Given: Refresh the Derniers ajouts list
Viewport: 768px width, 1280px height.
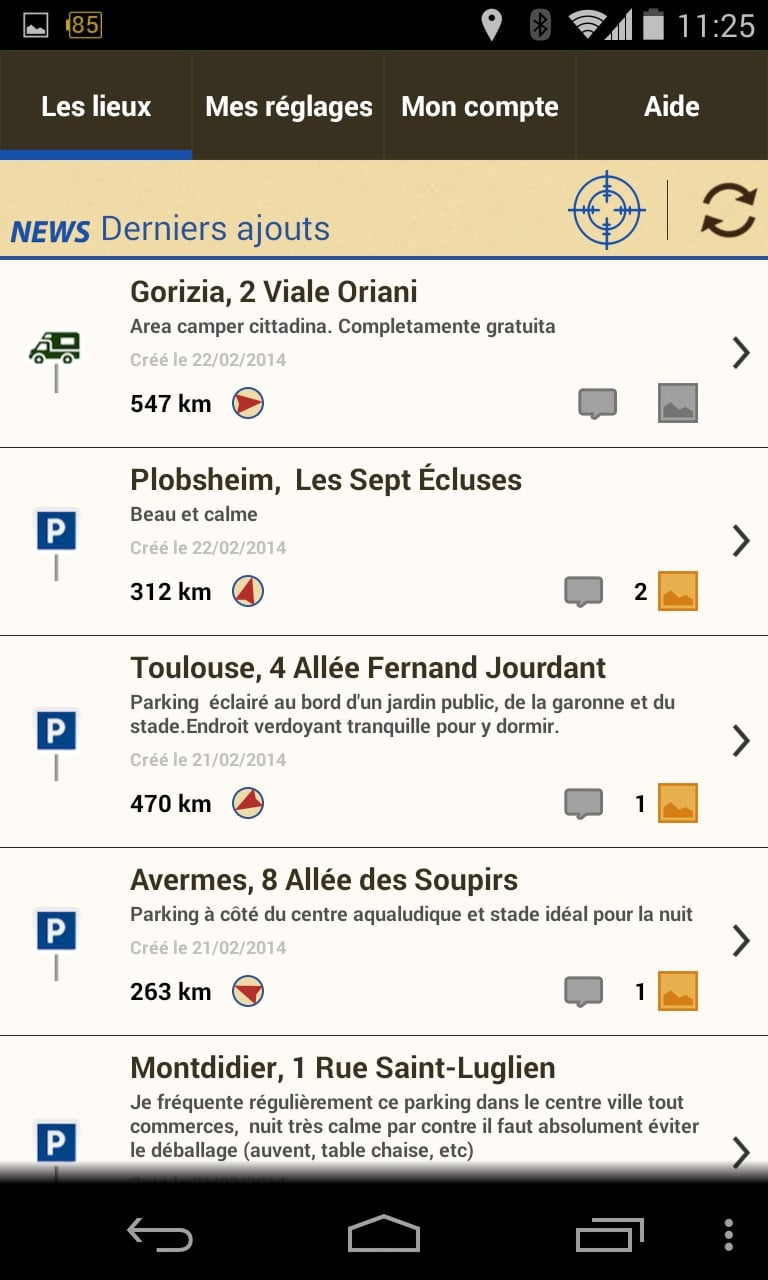Looking at the screenshot, I should click(728, 210).
